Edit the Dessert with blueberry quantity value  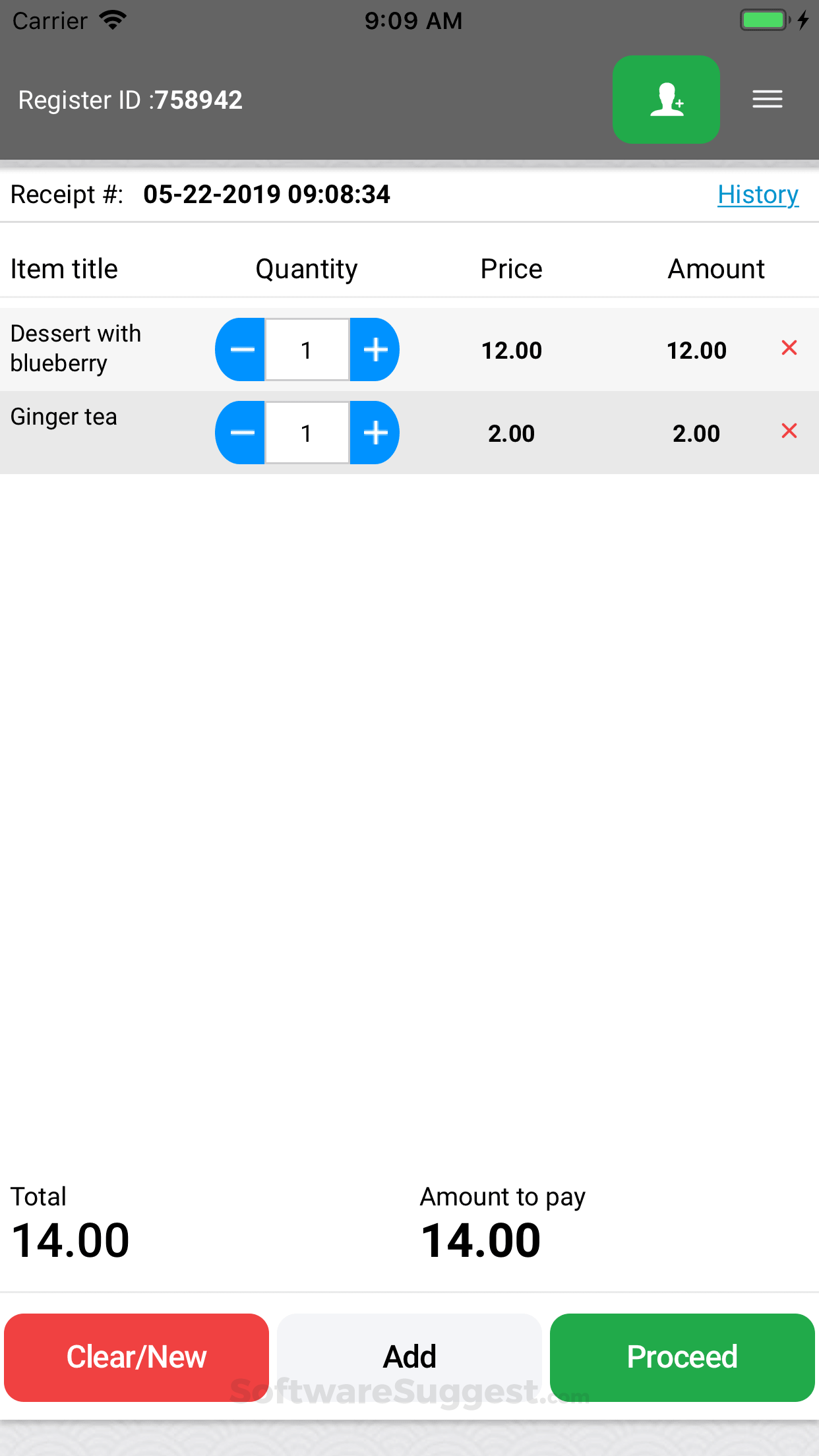(307, 349)
